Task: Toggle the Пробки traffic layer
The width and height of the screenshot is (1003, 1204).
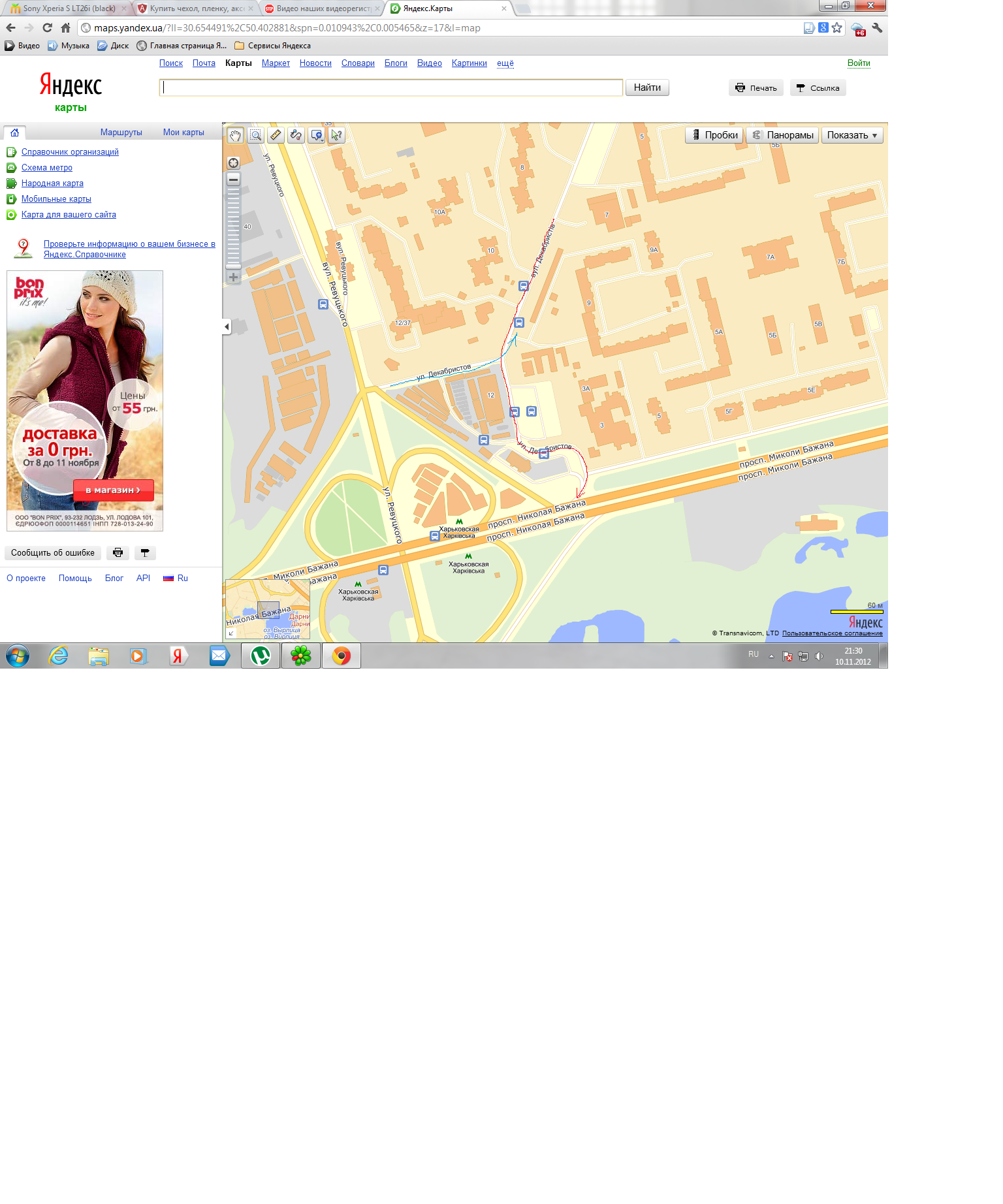Action: coord(714,135)
